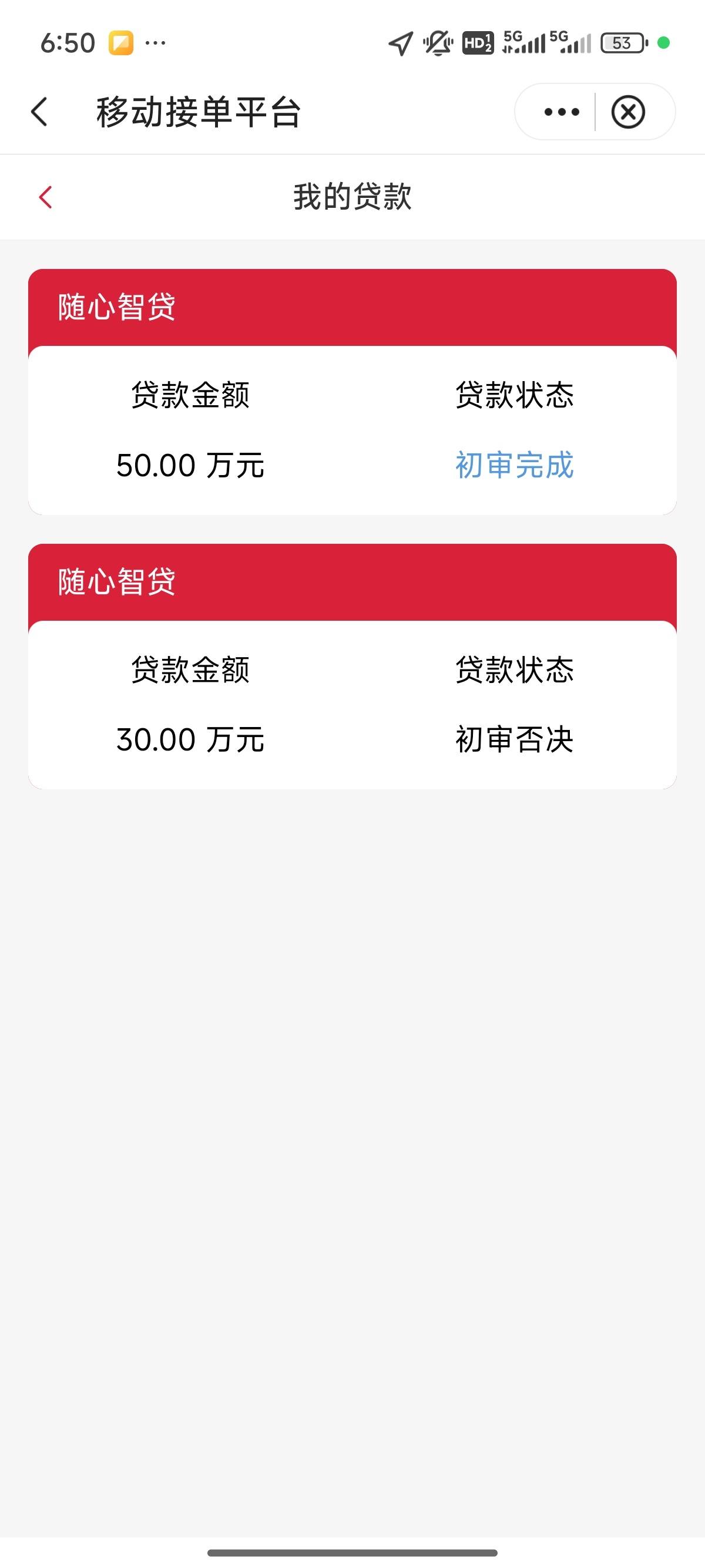This screenshot has height=1568, width=705.
Task: Go back using the black top arrow
Action: point(39,112)
